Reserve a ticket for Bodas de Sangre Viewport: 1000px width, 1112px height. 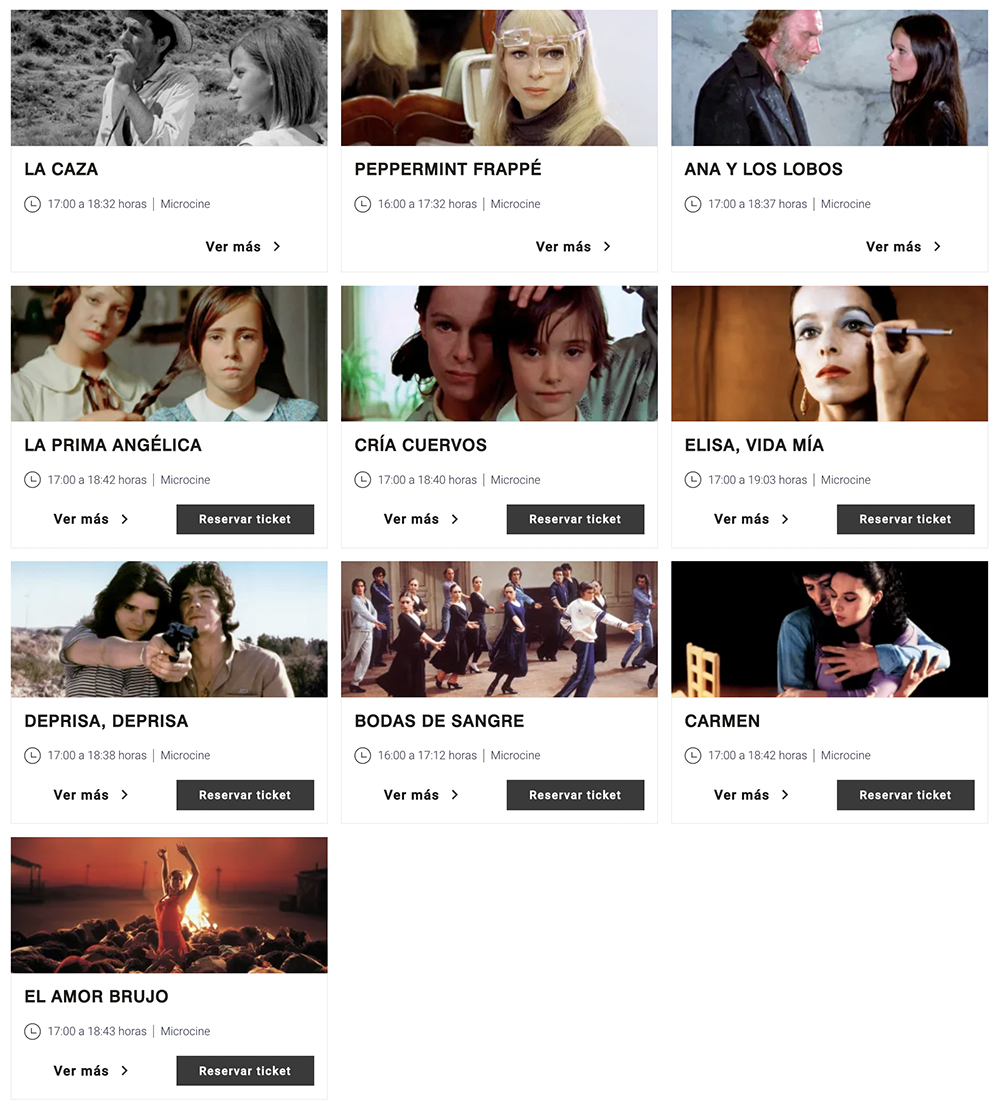click(x=575, y=795)
